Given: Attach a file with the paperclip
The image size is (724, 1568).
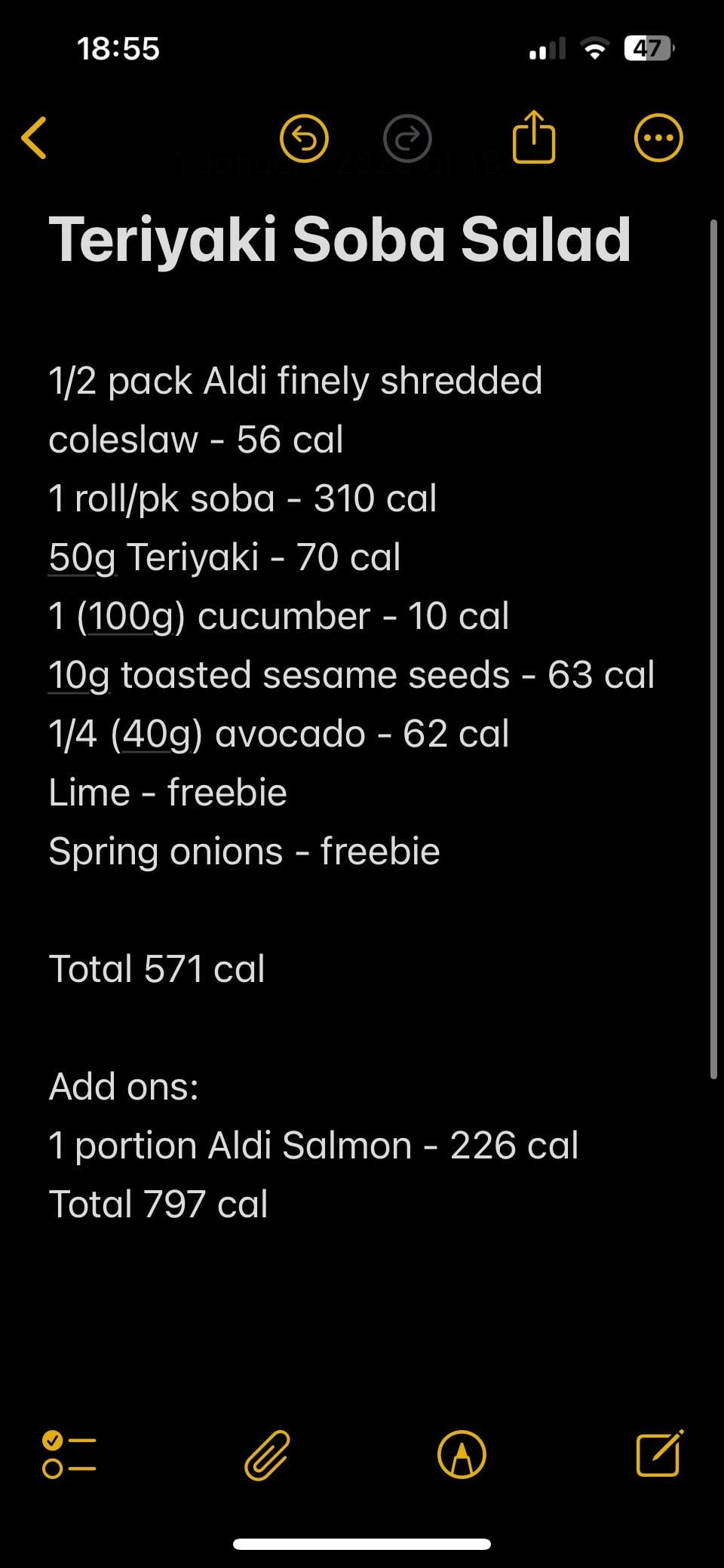Looking at the screenshot, I should 267,1454.
